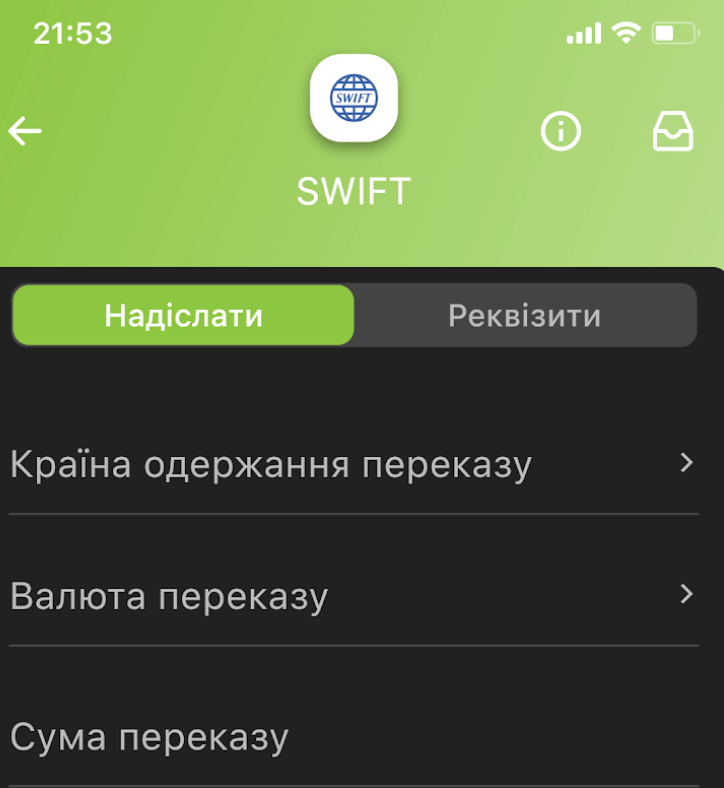Select the Надіслати tab

(x=184, y=316)
